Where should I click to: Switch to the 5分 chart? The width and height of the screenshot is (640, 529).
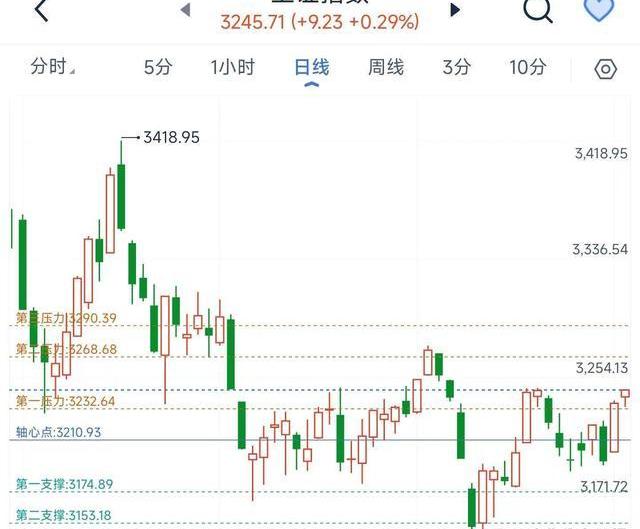click(x=157, y=67)
